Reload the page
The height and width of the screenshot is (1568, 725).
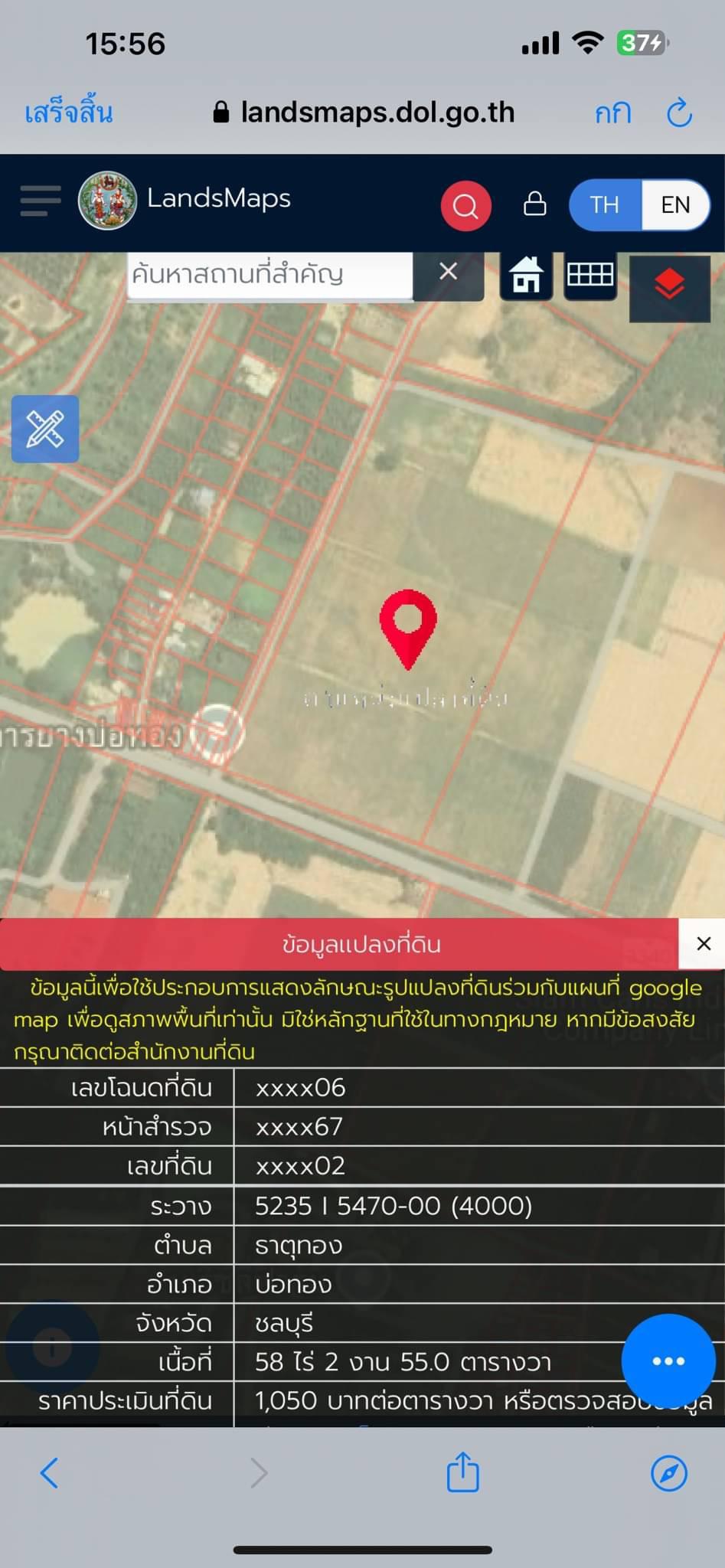coord(679,113)
